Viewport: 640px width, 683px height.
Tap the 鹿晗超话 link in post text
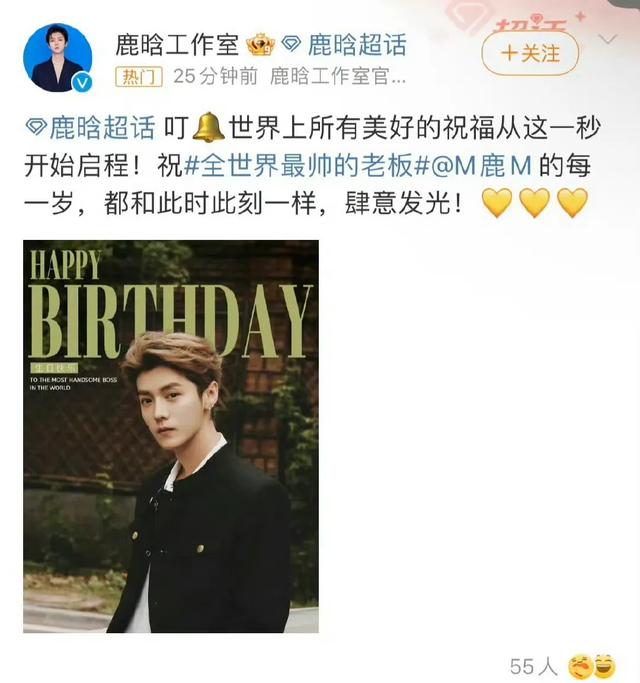(x=89, y=127)
